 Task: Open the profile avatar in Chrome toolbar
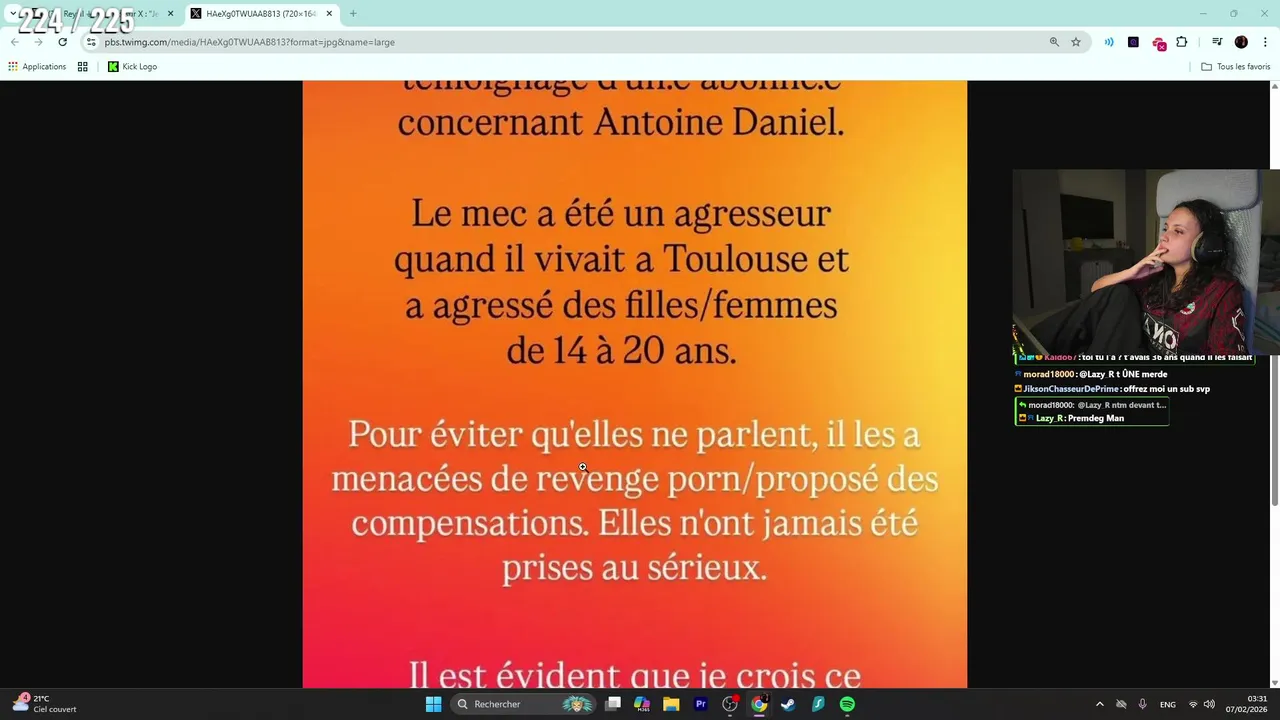(x=1241, y=42)
